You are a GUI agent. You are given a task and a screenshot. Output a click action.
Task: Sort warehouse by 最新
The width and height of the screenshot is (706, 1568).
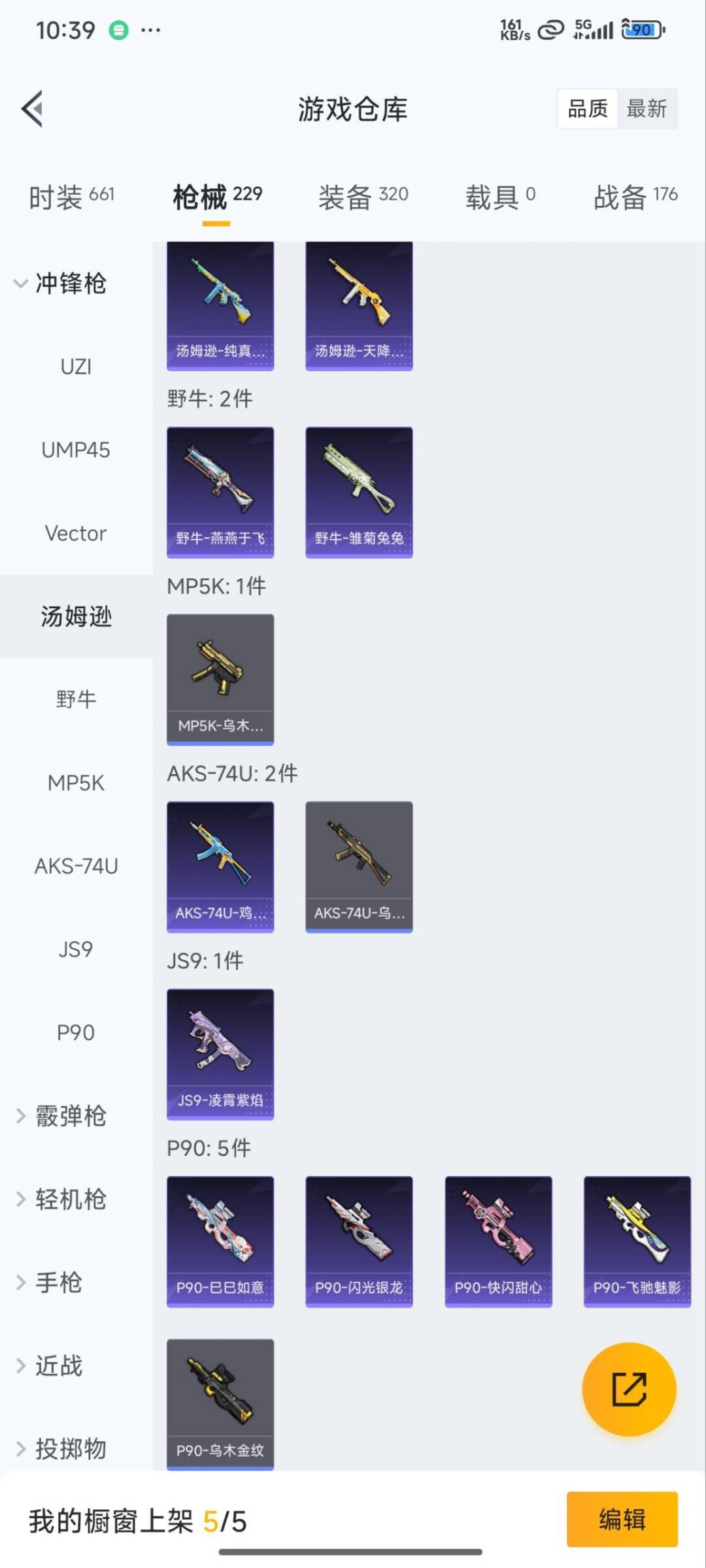pos(646,108)
